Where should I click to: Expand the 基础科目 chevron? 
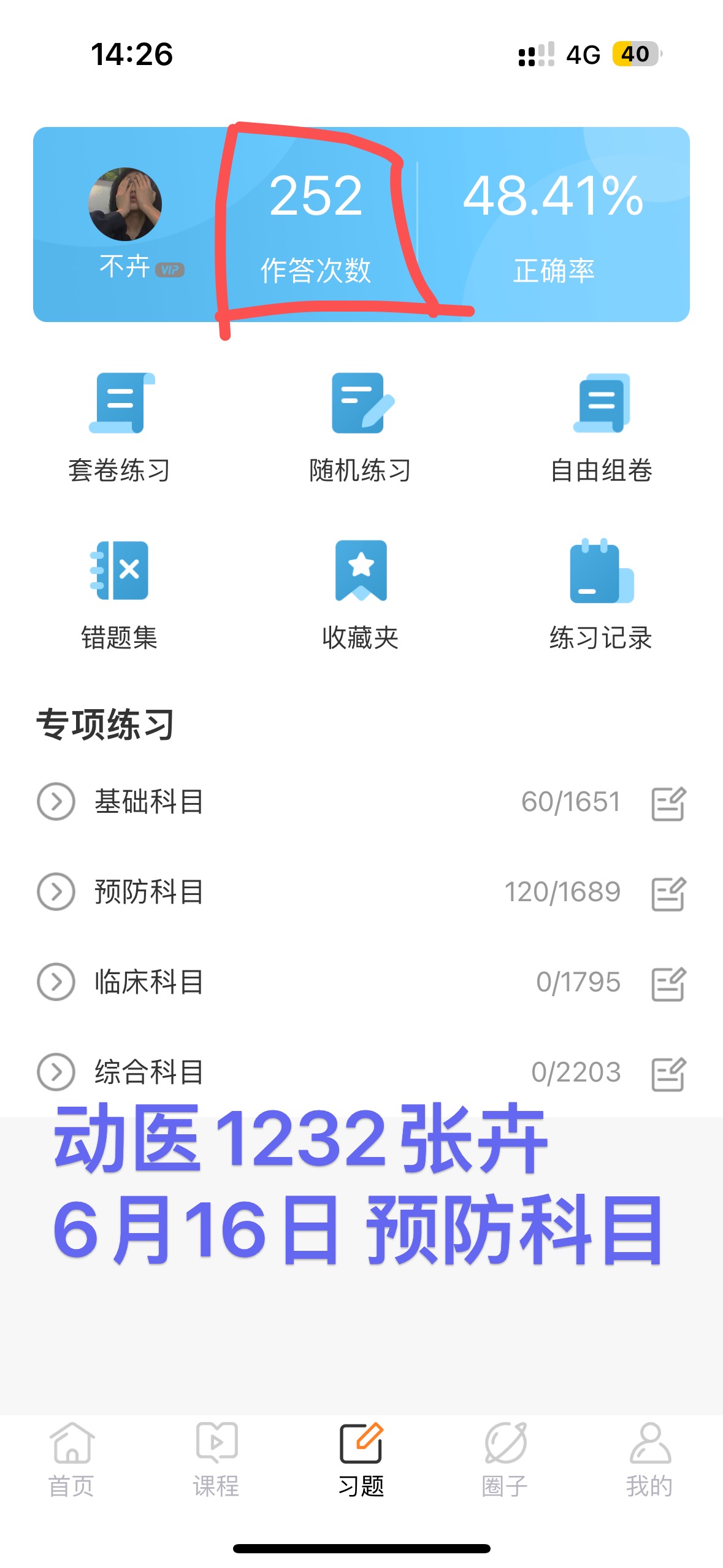56,801
